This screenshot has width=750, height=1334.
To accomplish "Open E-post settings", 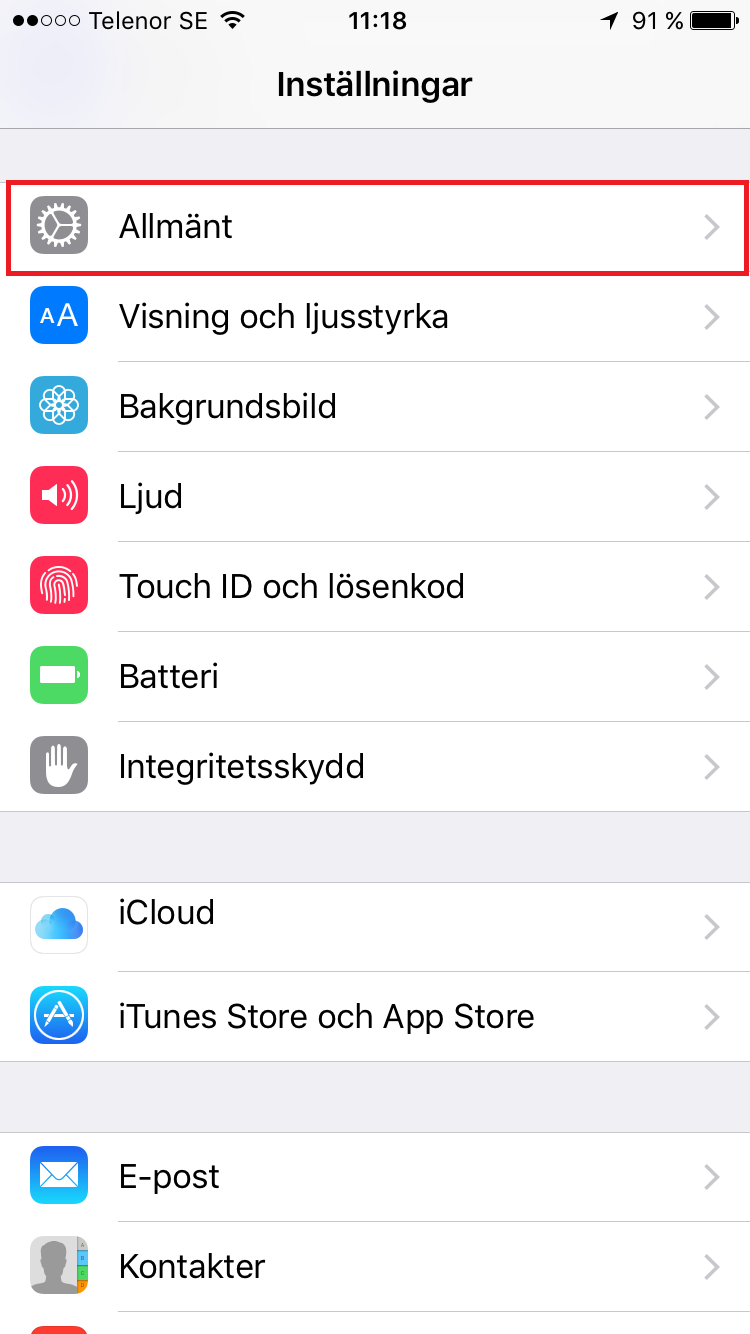I will [x=375, y=1177].
